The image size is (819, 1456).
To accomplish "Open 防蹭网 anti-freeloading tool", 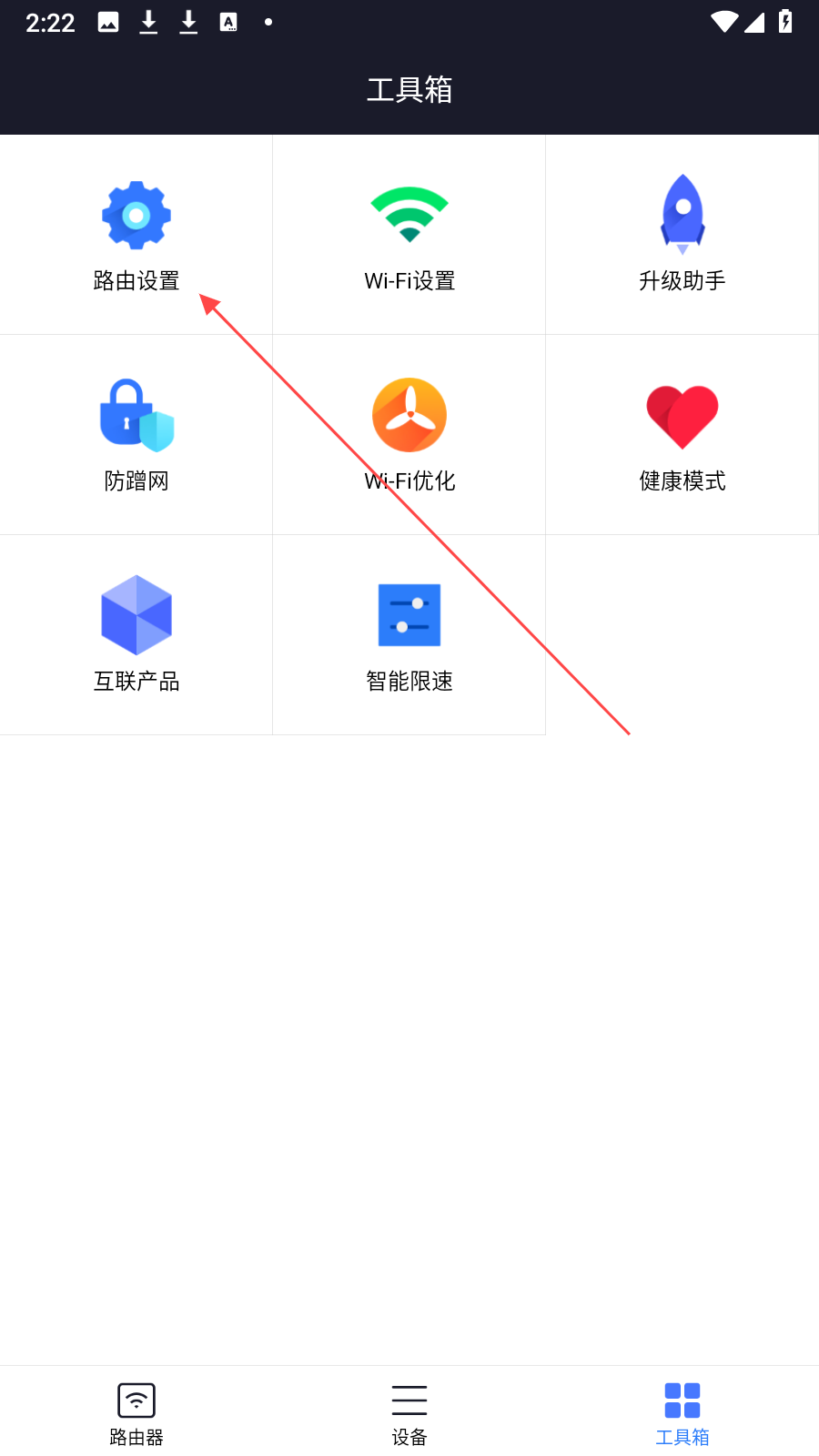I will pyautogui.click(x=136, y=435).
